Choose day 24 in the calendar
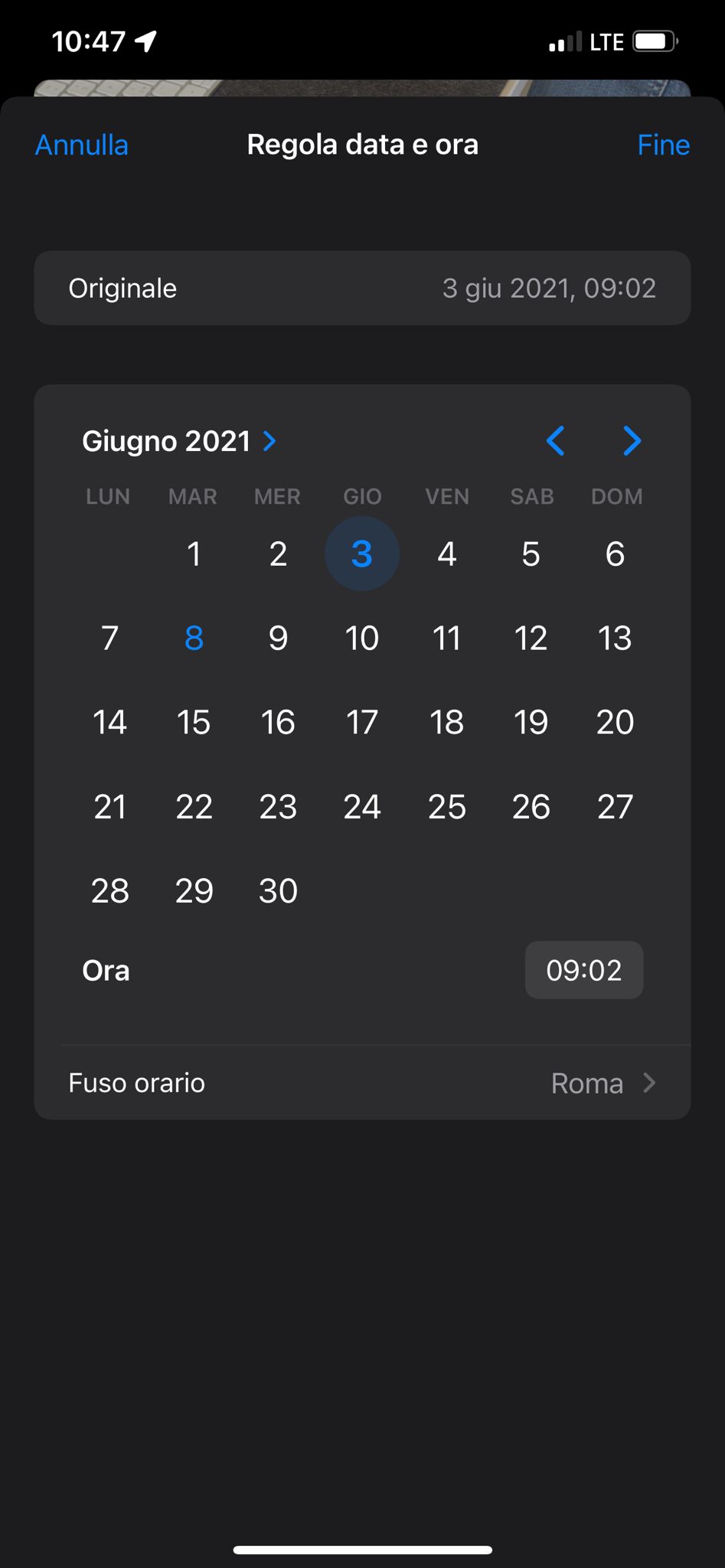725x1568 pixels. [x=362, y=806]
